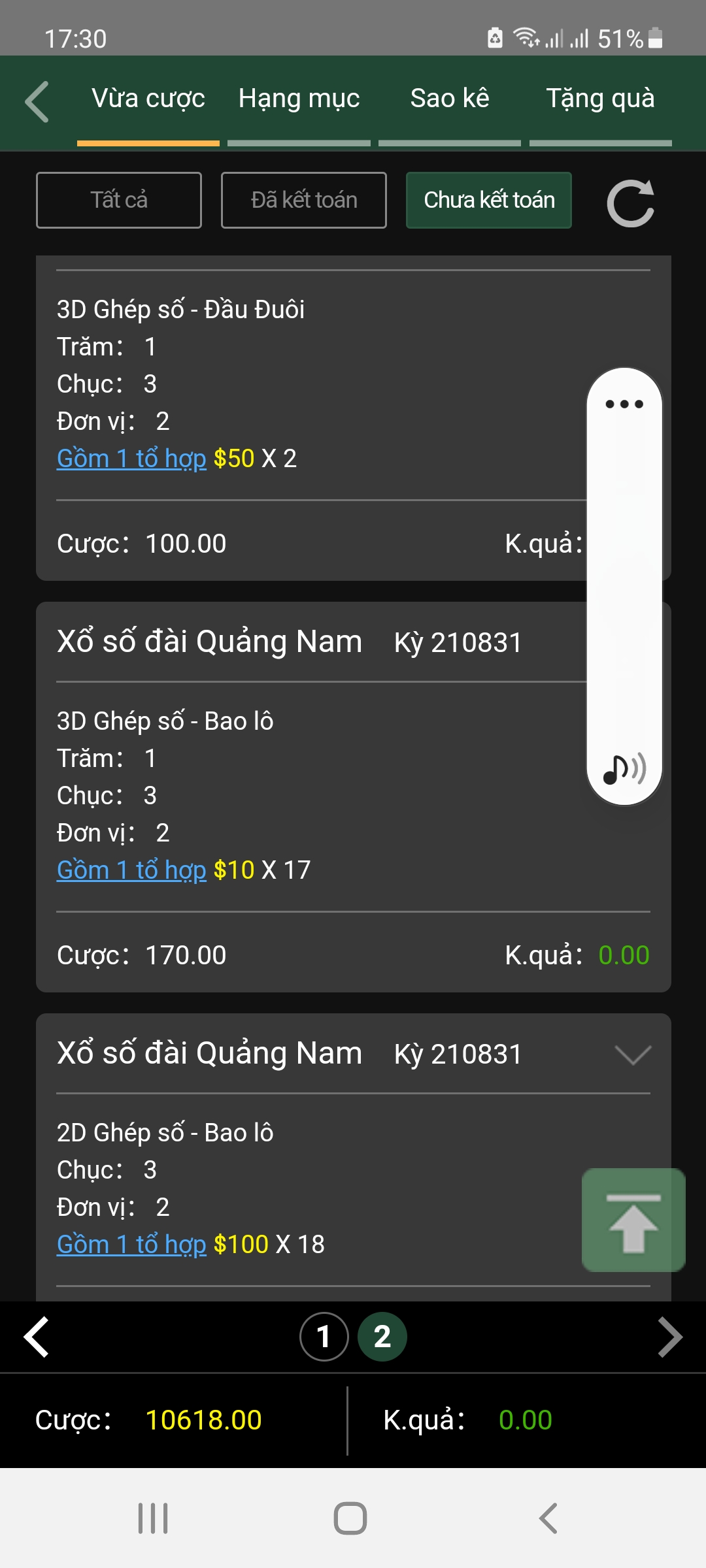Image resolution: width=706 pixels, height=1568 pixels.
Task: Filter by Đã kết toán
Action: 304,200
